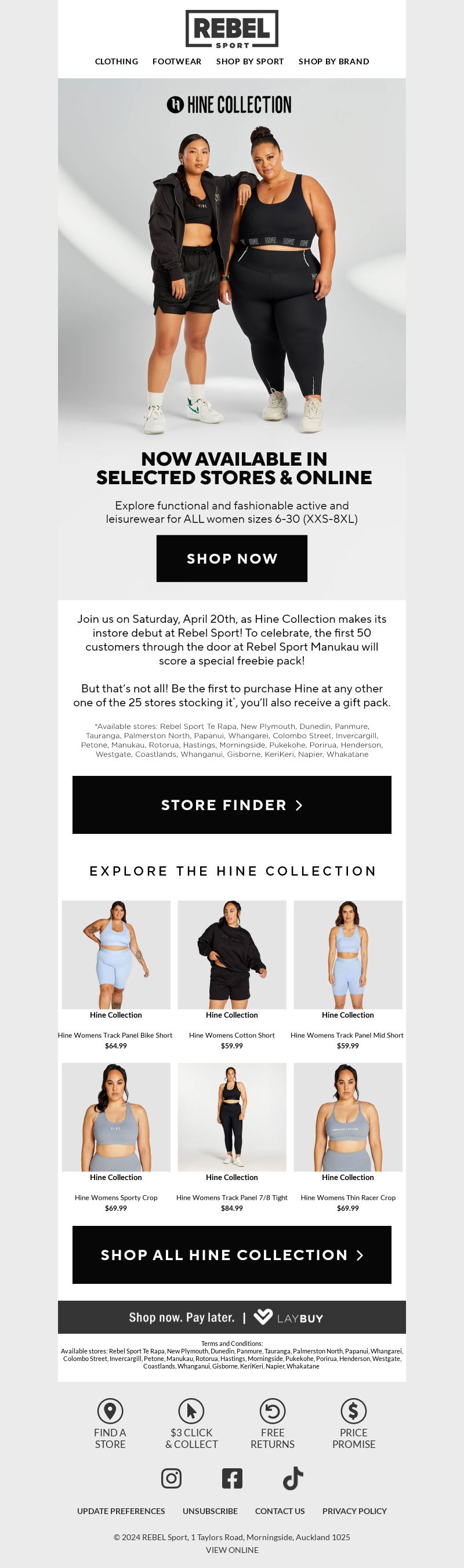Open Hine Womens Track Panel 7/8 Tight
This screenshot has width=464, height=1568.
[x=231, y=1117]
